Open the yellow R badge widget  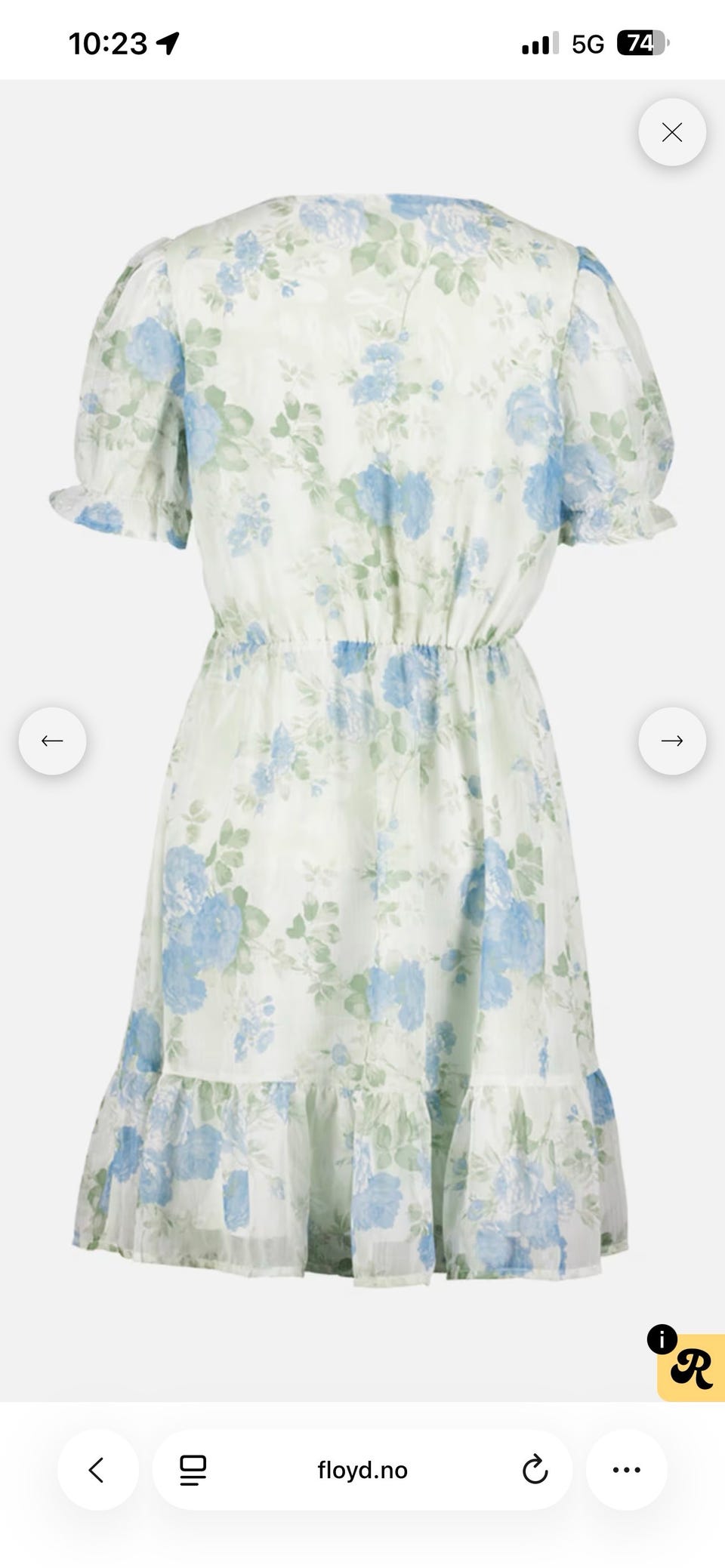(x=690, y=1367)
